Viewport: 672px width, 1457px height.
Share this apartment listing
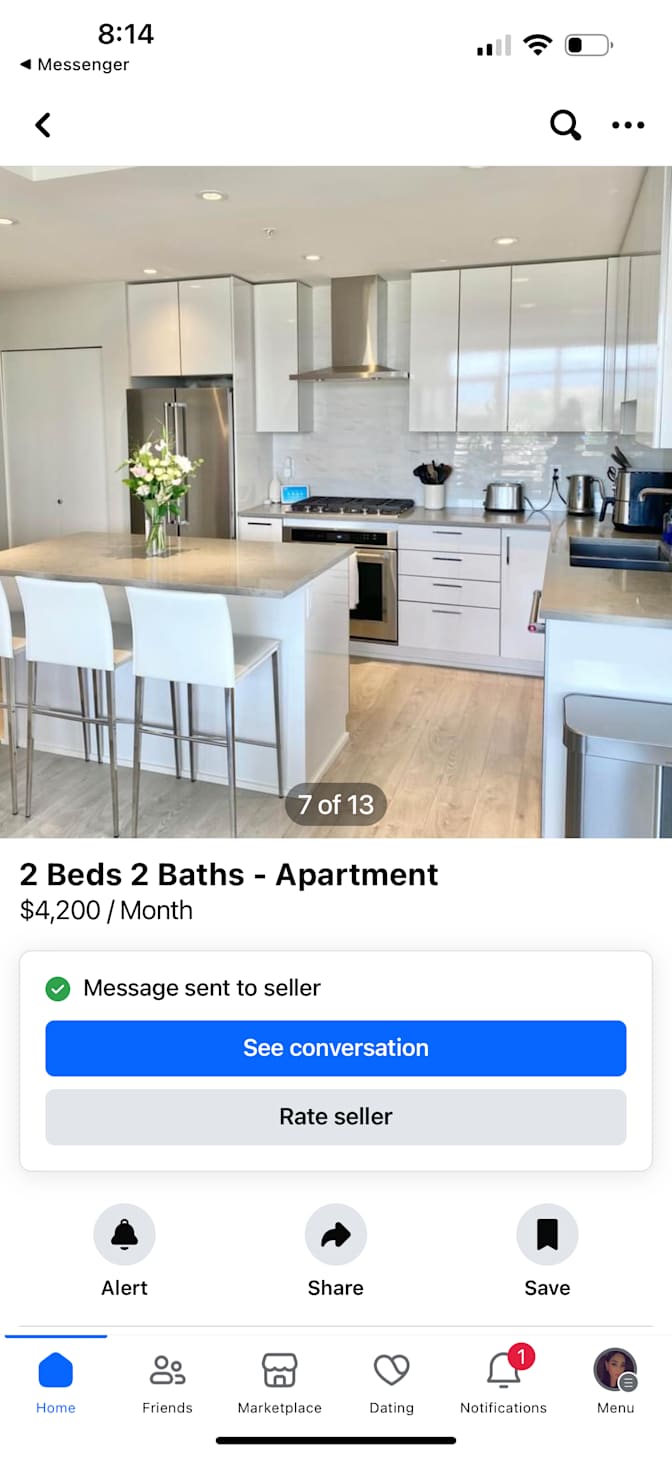pos(336,1235)
